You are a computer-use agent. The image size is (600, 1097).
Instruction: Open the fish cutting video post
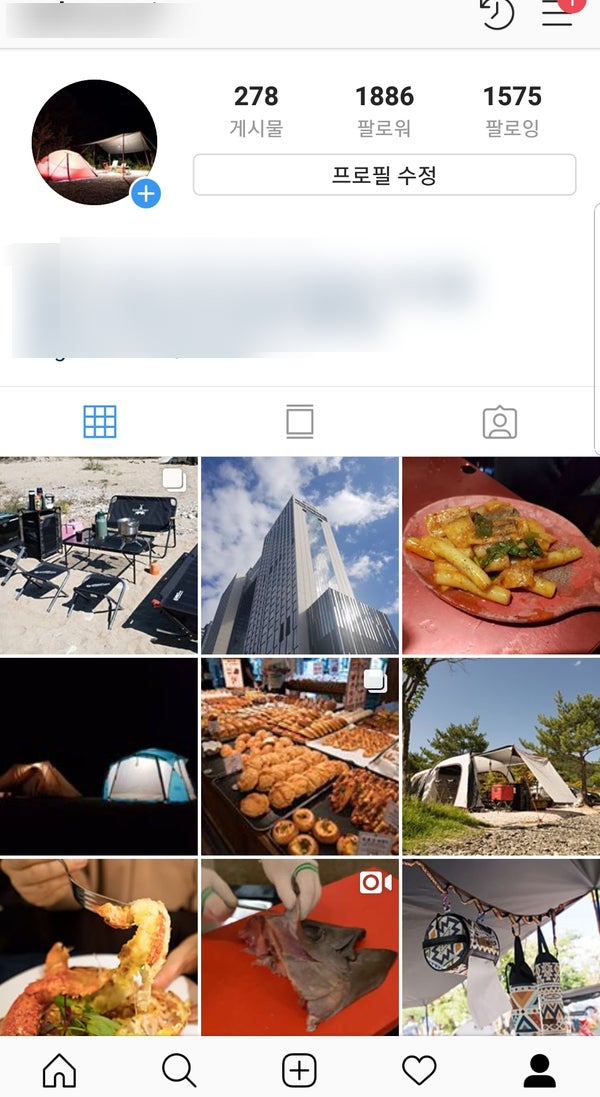pos(300,947)
